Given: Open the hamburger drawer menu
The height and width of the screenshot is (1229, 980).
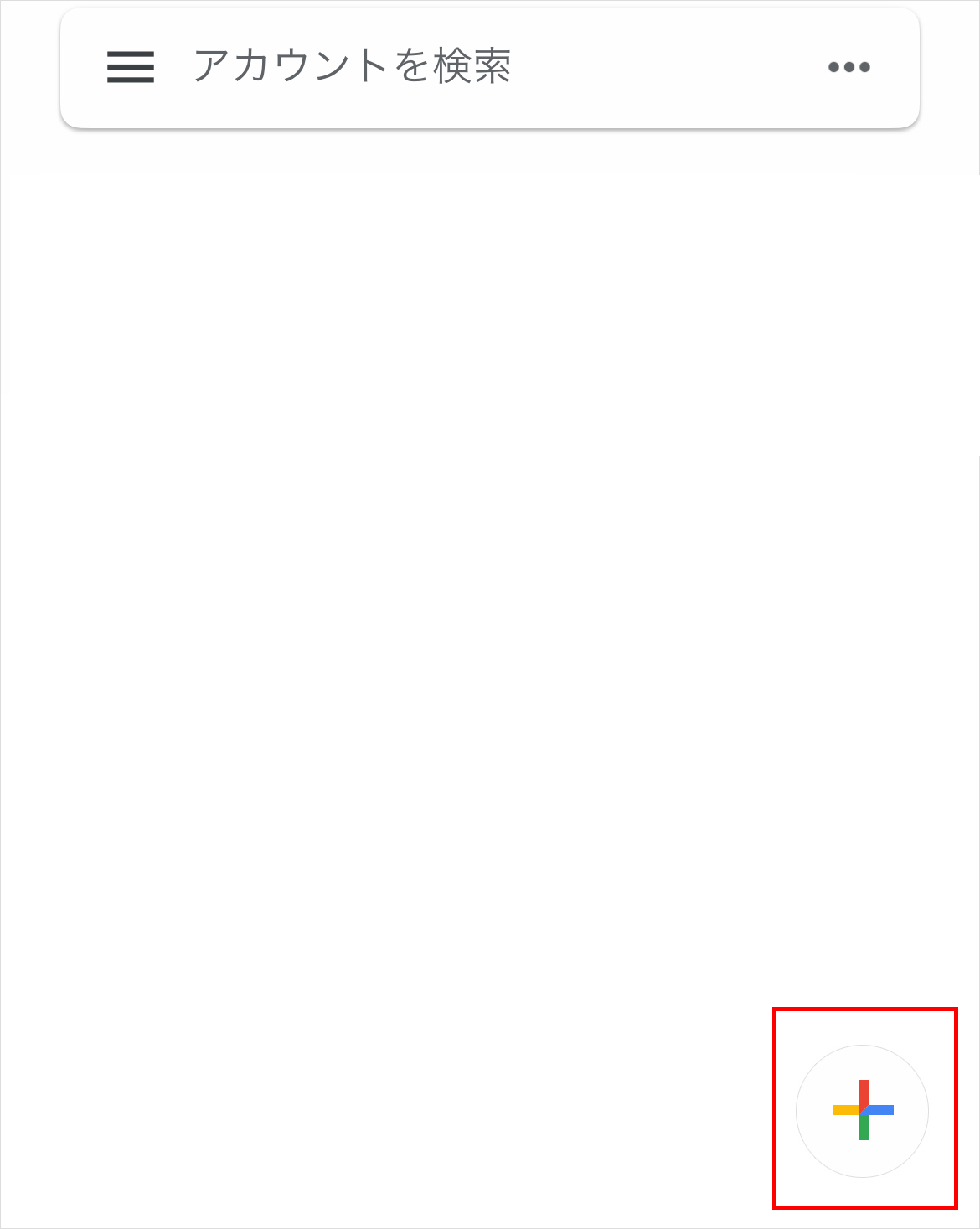Looking at the screenshot, I should click(x=131, y=67).
